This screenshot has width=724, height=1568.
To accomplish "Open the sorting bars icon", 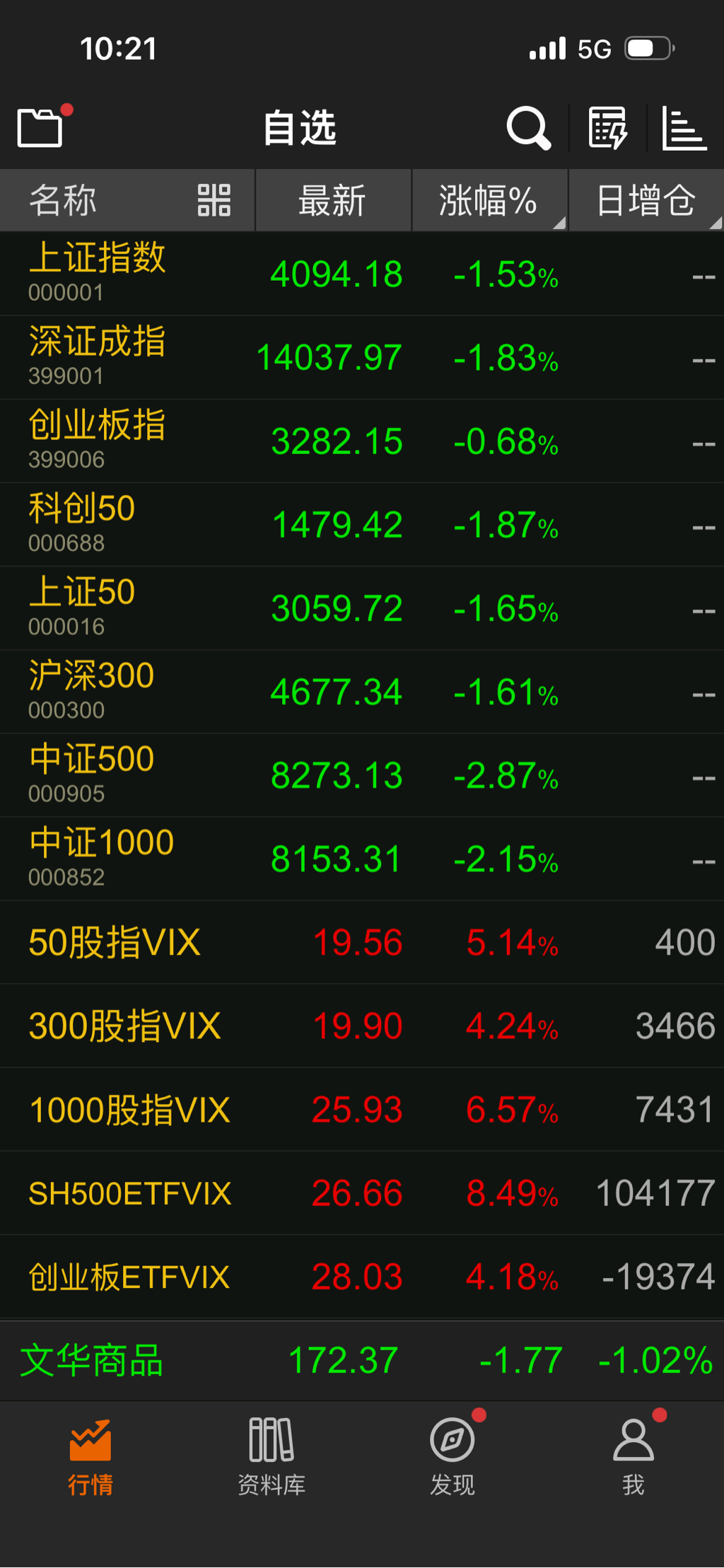I will pyautogui.click(x=683, y=128).
